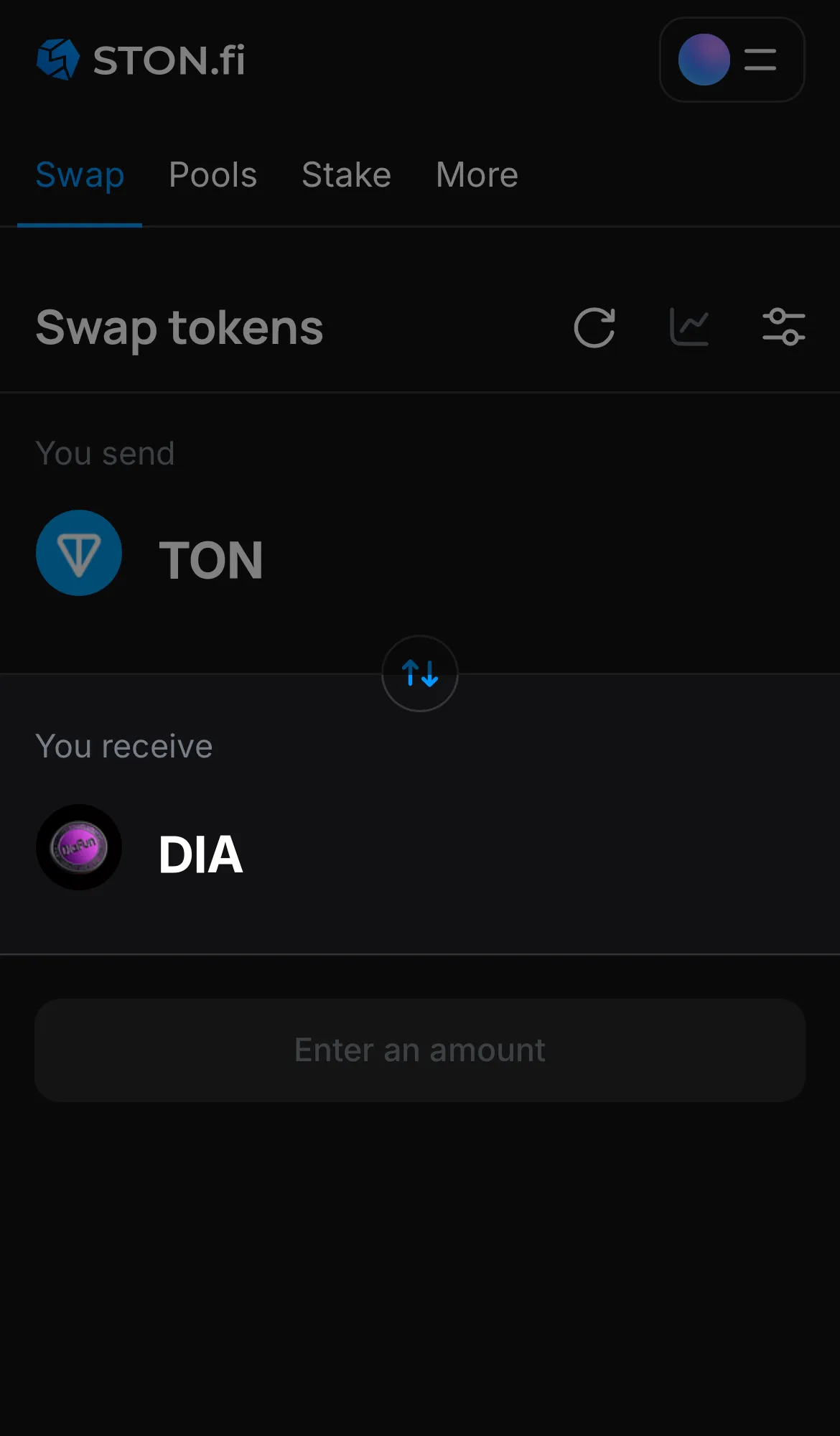Switch to the Pools tab

213,174
